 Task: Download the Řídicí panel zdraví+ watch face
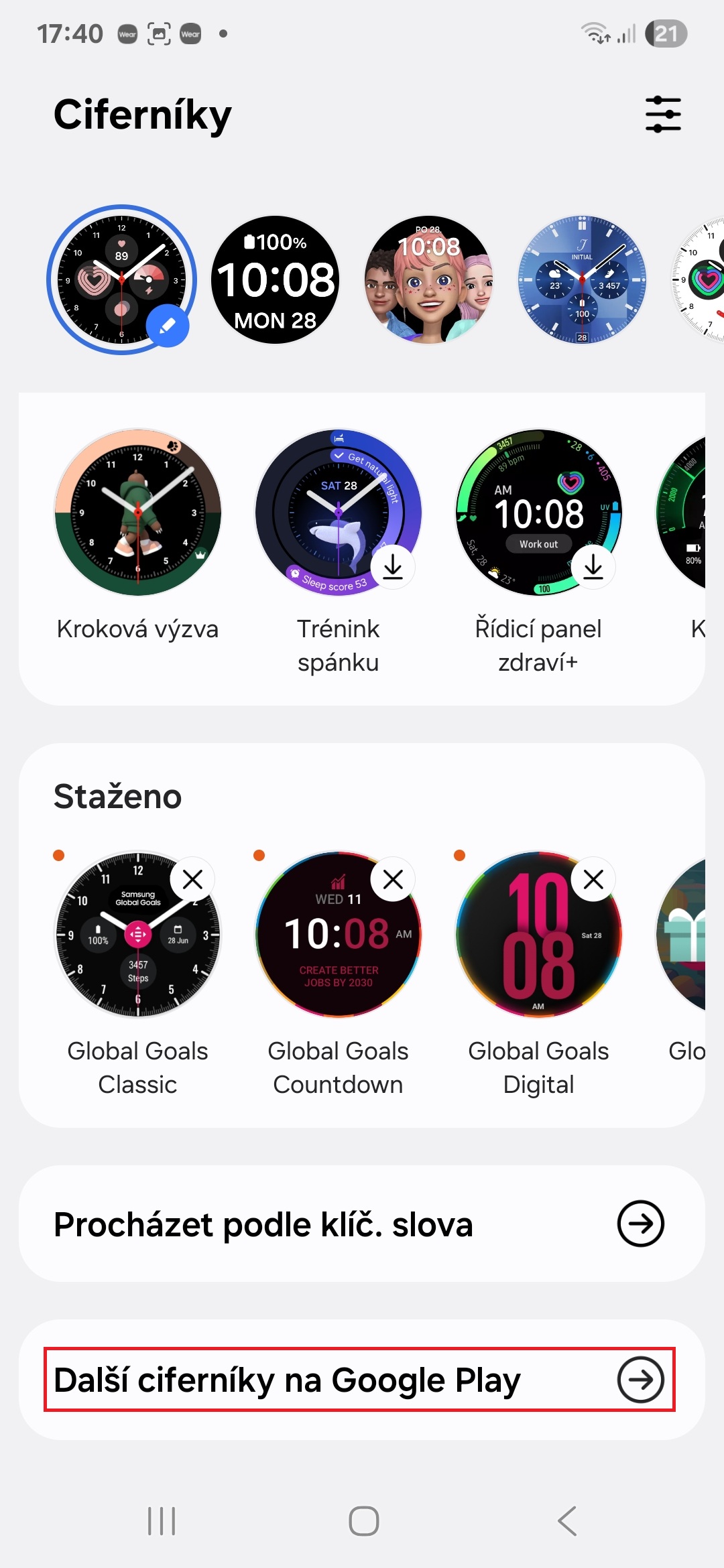tap(593, 567)
